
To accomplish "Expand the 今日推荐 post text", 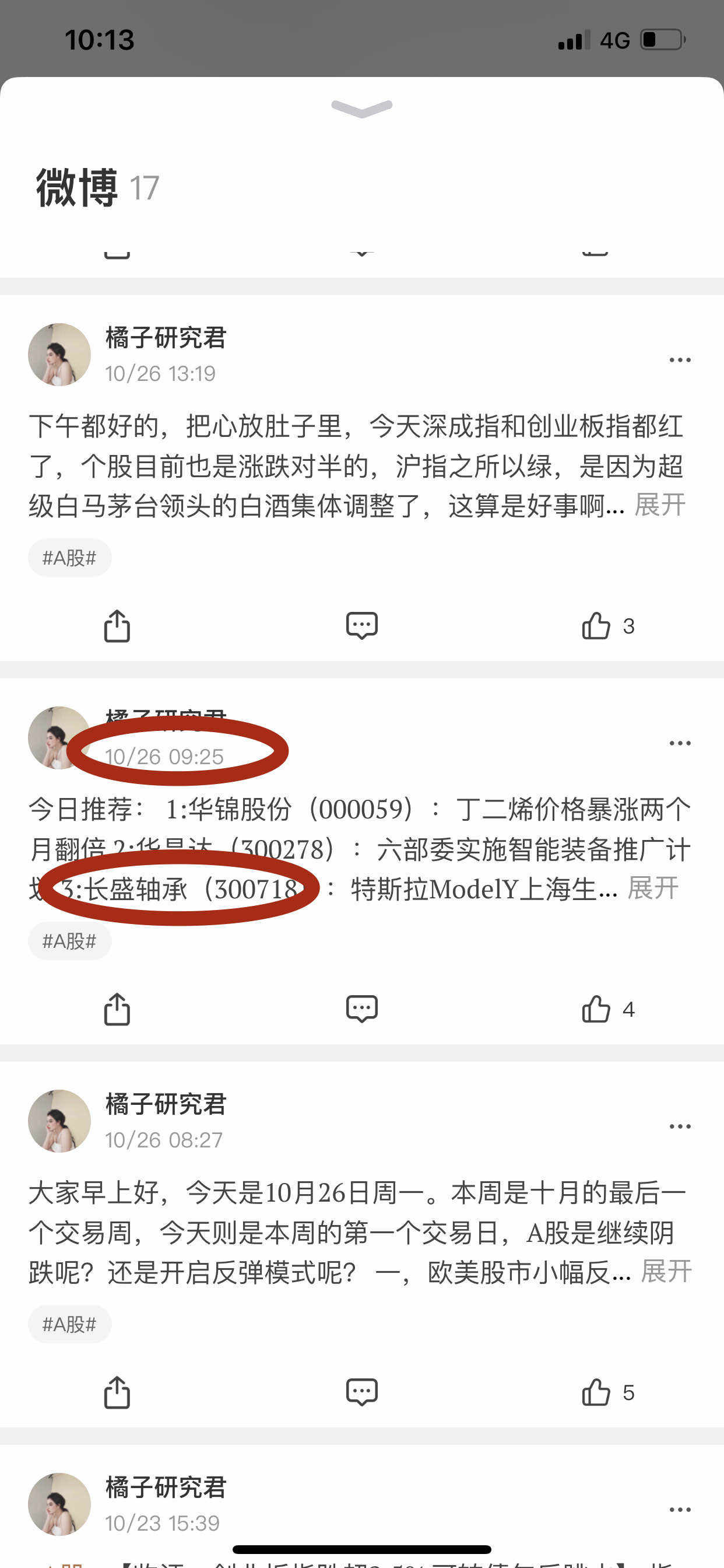I will 653,888.
